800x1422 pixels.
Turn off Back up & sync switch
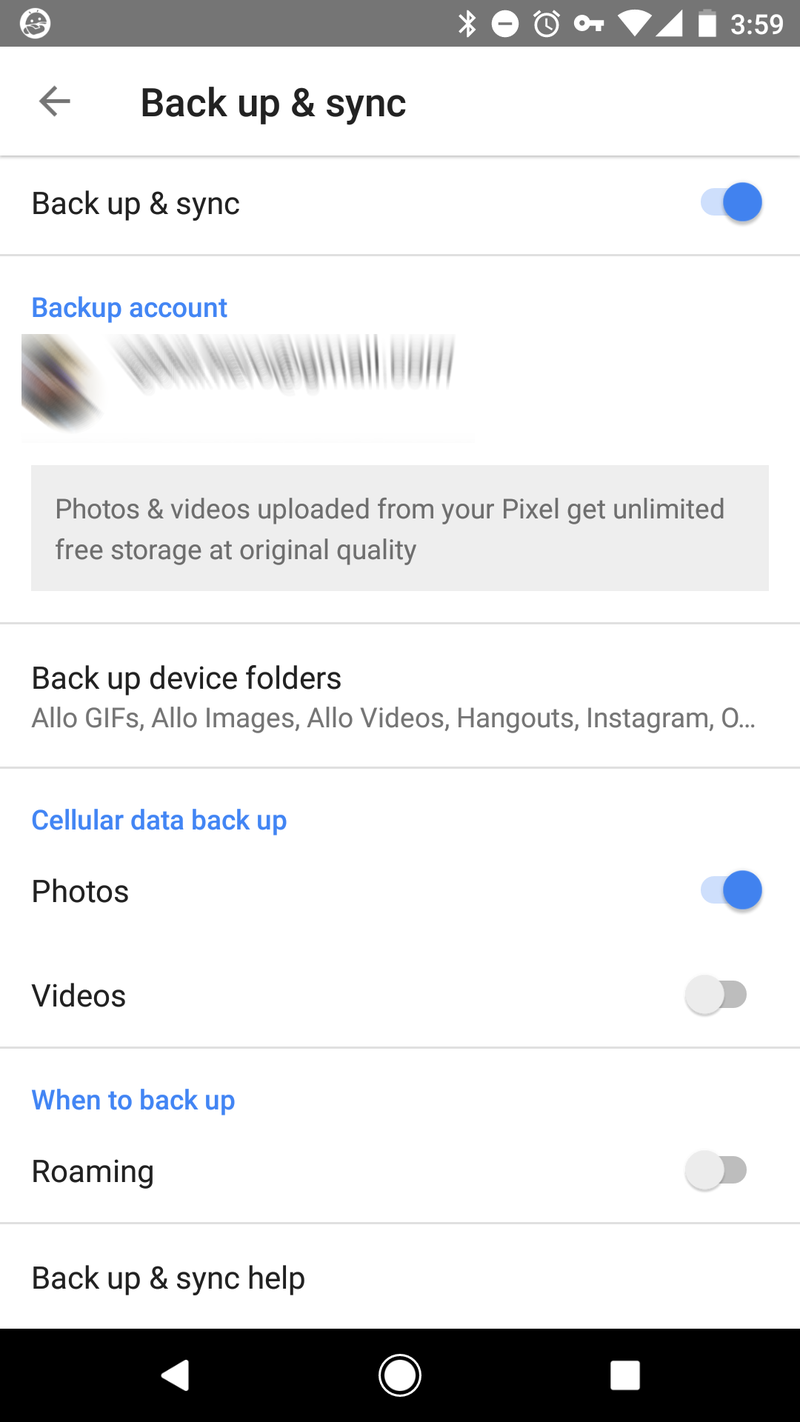[731, 203]
